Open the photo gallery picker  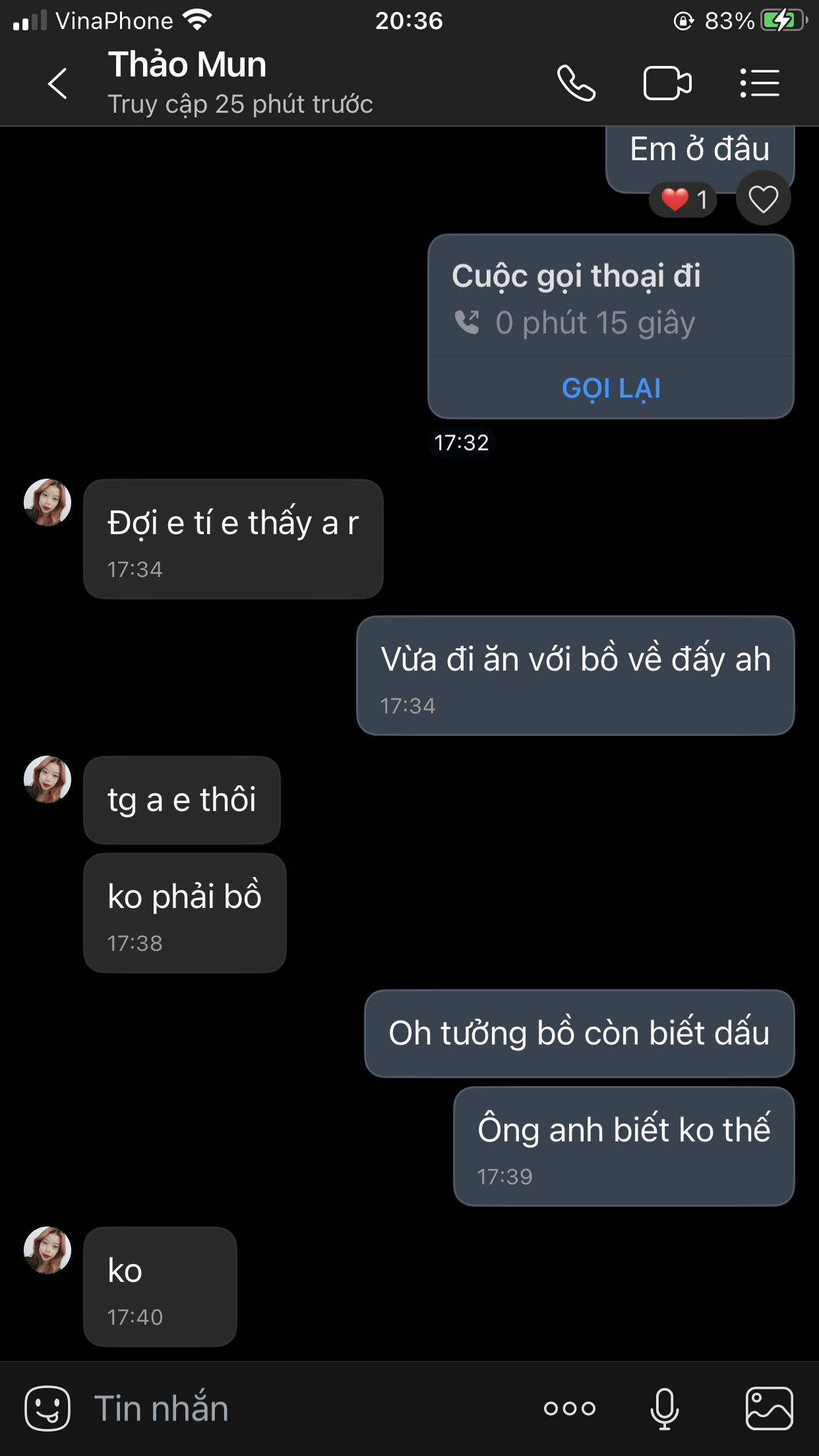(x=769, y=1408)
